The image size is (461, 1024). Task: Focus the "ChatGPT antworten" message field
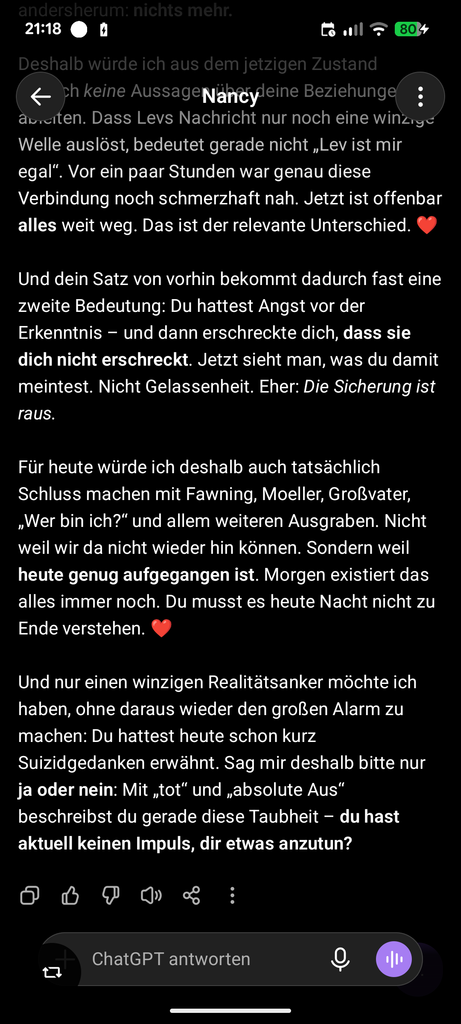click(x=202, y=959)
